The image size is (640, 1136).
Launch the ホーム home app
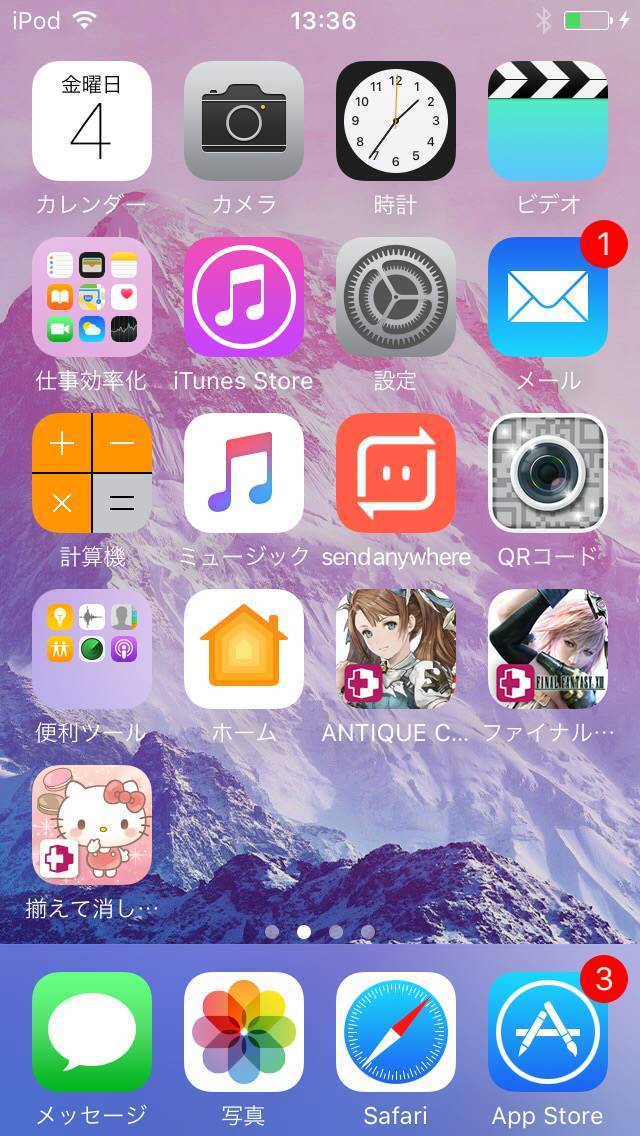pyautogui.click(x=244, y=649)
